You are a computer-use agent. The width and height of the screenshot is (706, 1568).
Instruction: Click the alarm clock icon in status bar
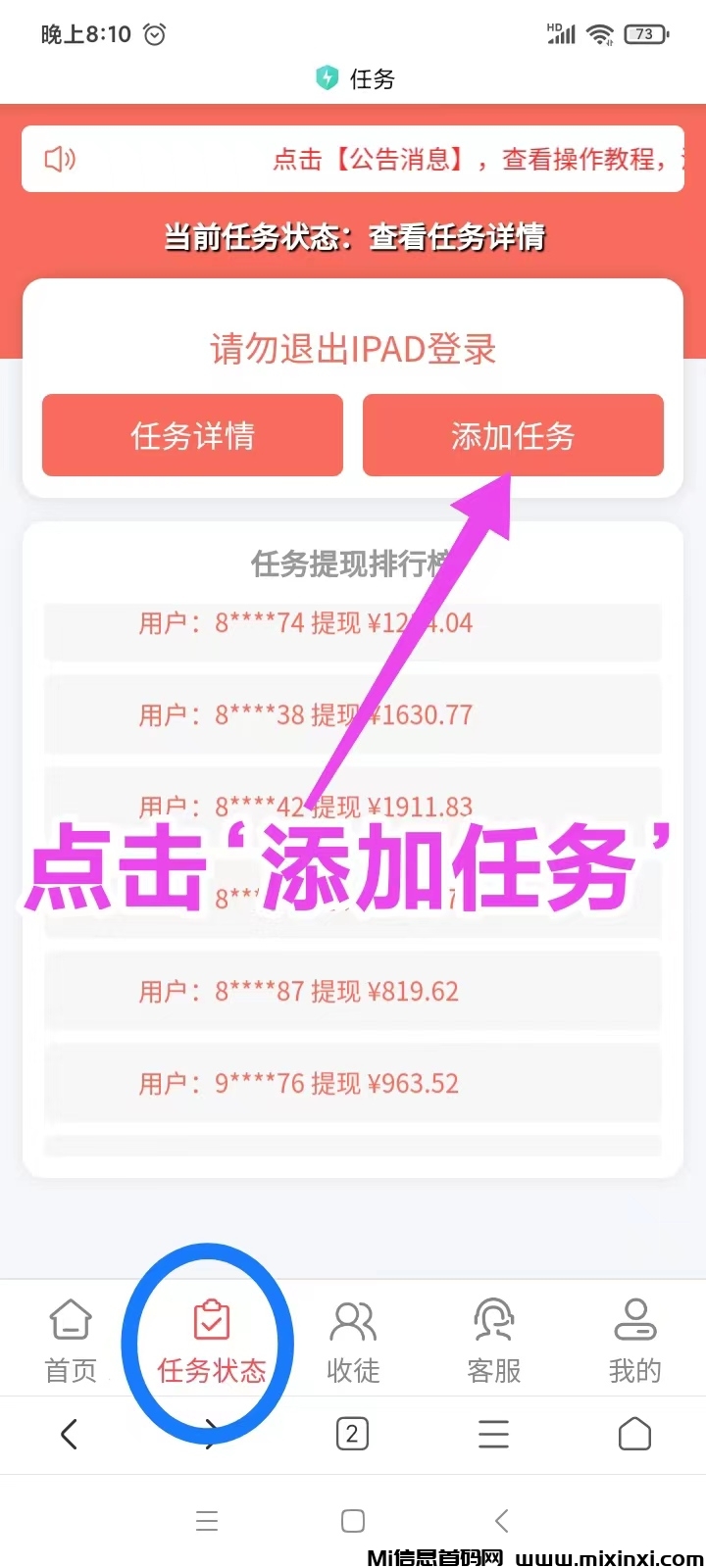click(x=153, y=33)
